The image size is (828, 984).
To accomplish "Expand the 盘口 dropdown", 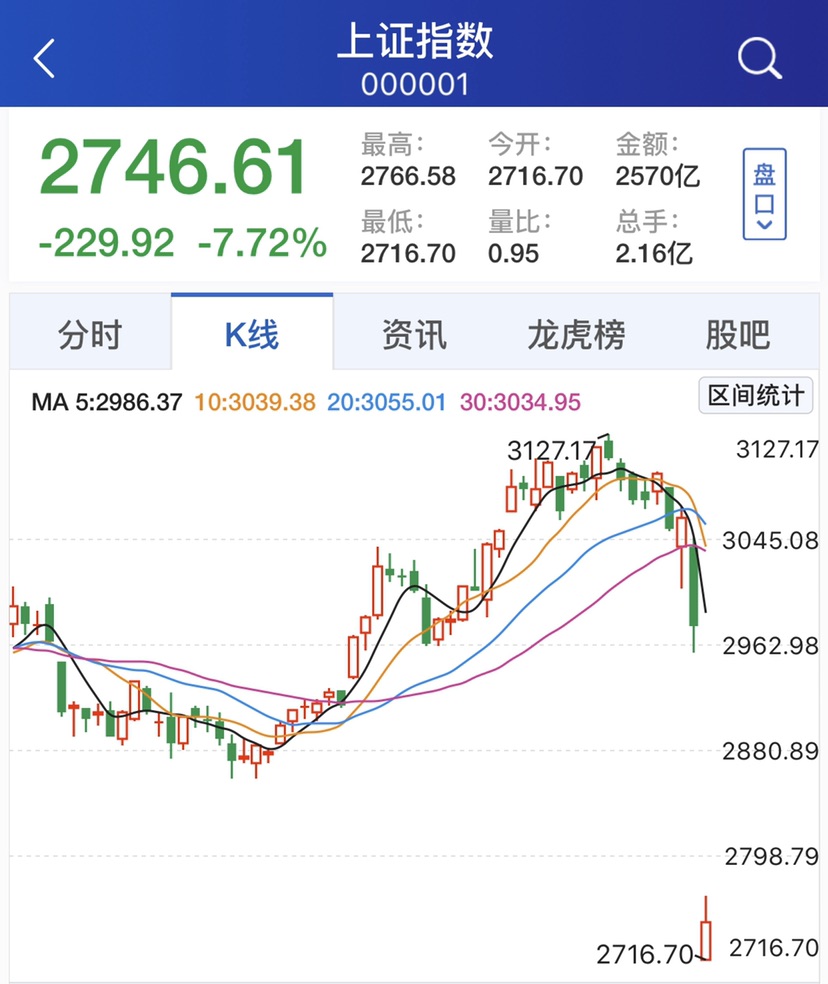I will 764,194.
